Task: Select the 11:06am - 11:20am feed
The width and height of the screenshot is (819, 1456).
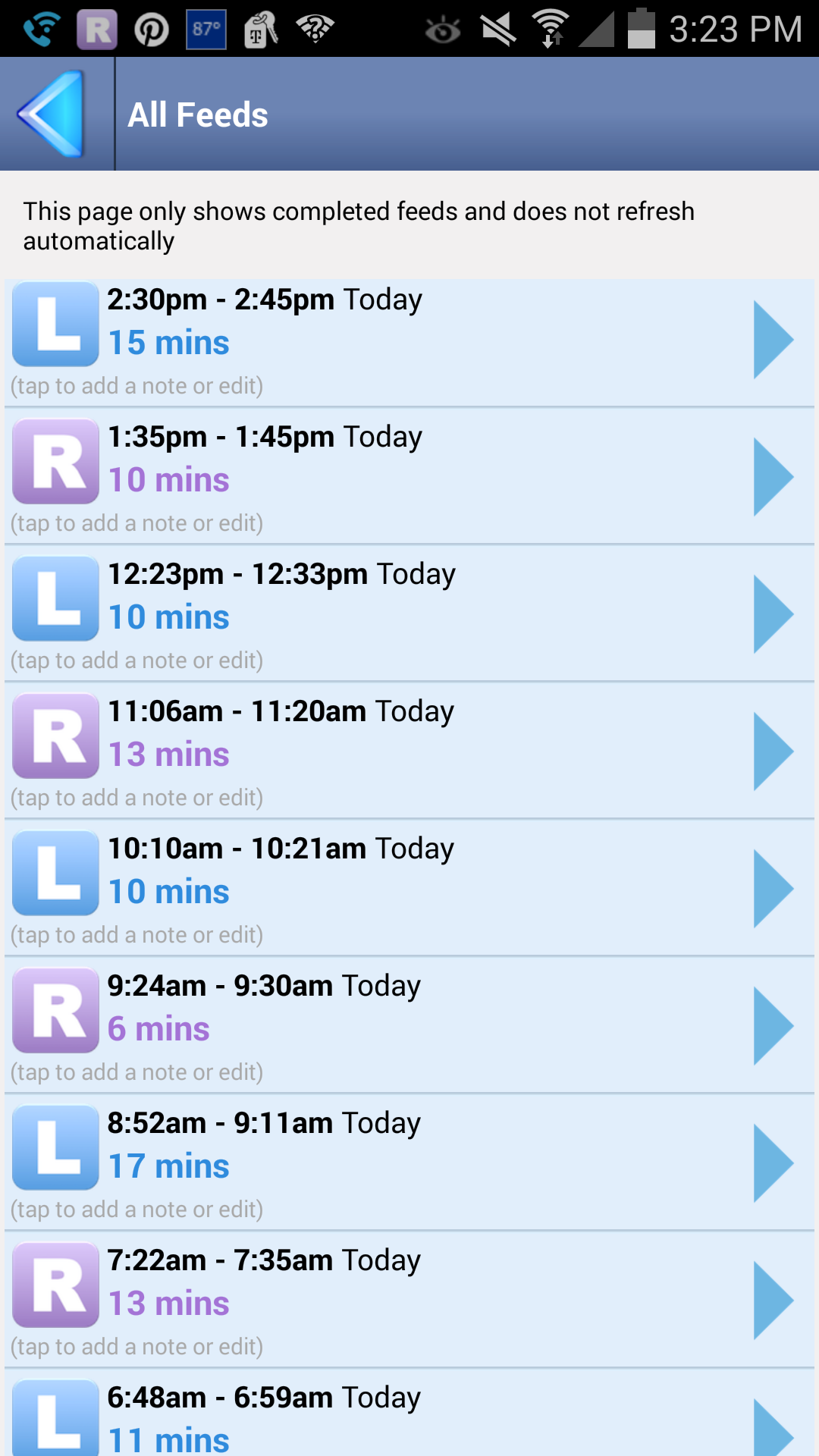Action: pyautogui.click(x=409, y=752)
